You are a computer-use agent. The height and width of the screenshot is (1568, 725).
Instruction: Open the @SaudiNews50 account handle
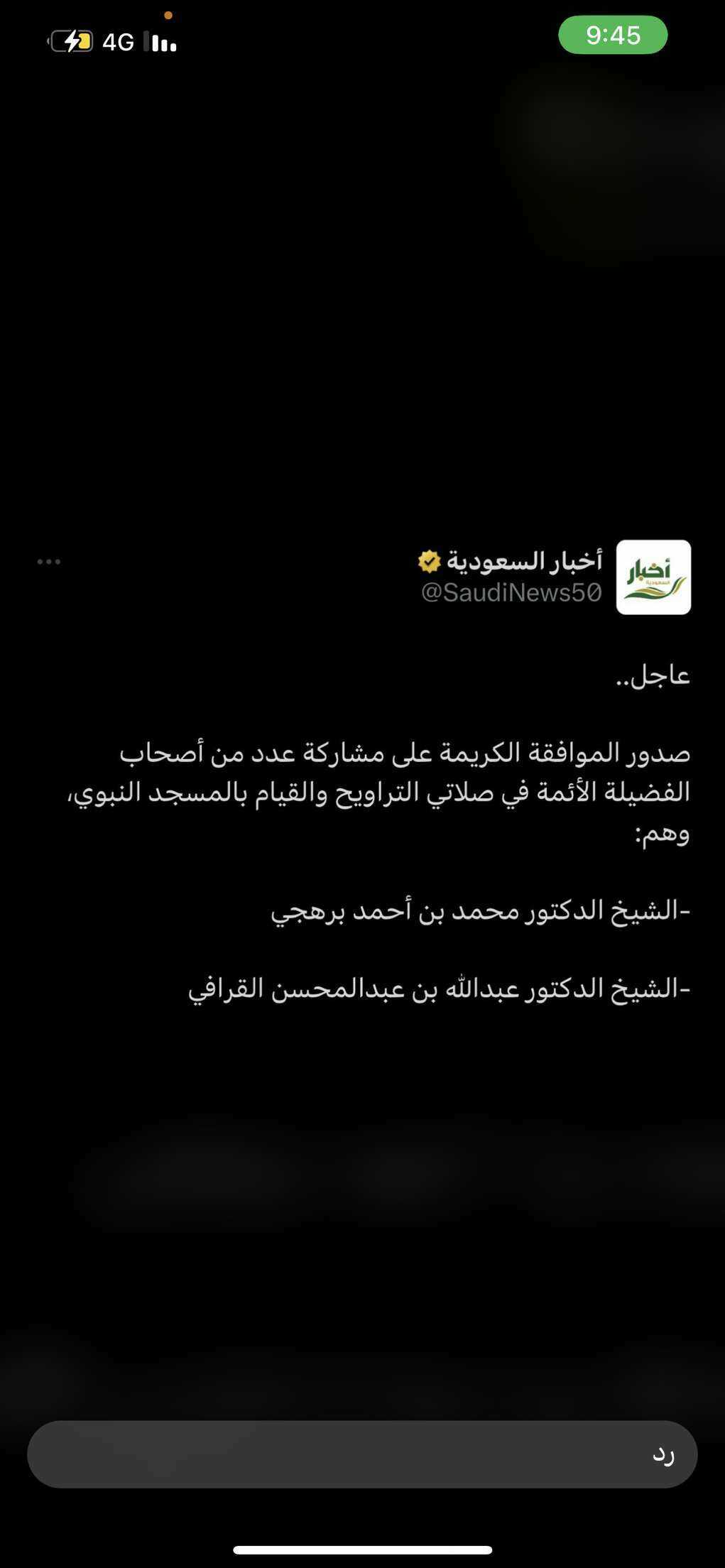[x=511, y=592]
